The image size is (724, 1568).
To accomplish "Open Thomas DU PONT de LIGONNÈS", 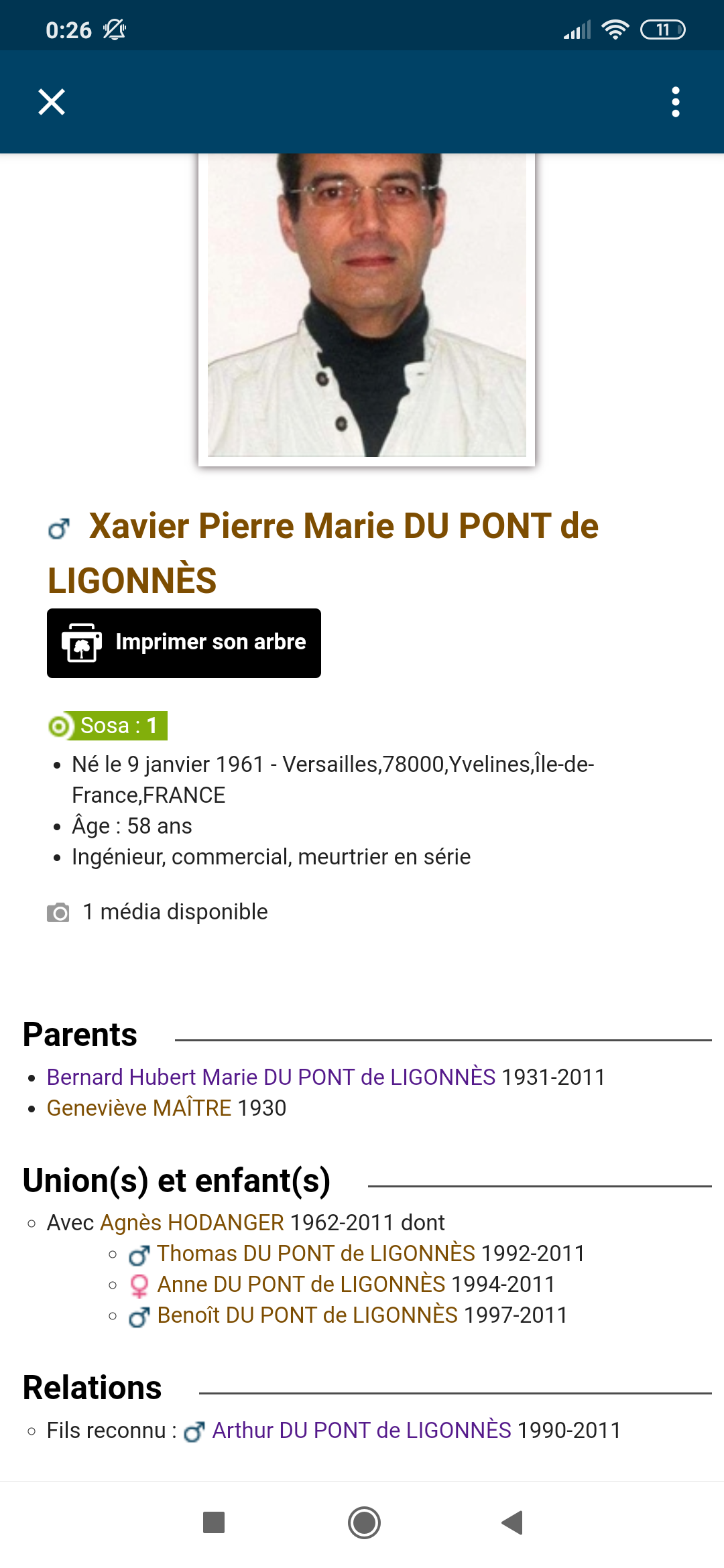I will point(316,1253).
